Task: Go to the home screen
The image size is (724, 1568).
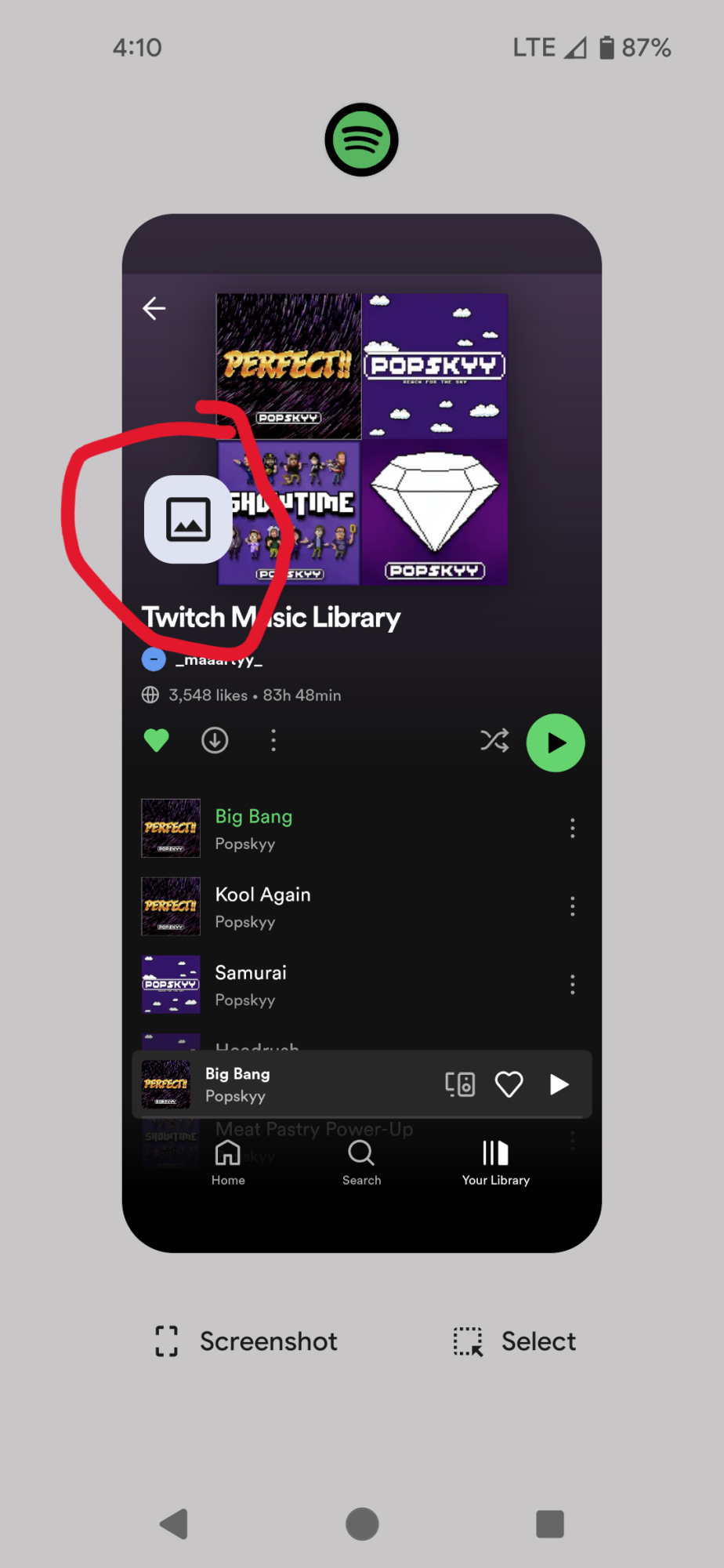Action: click(362, 1524)
